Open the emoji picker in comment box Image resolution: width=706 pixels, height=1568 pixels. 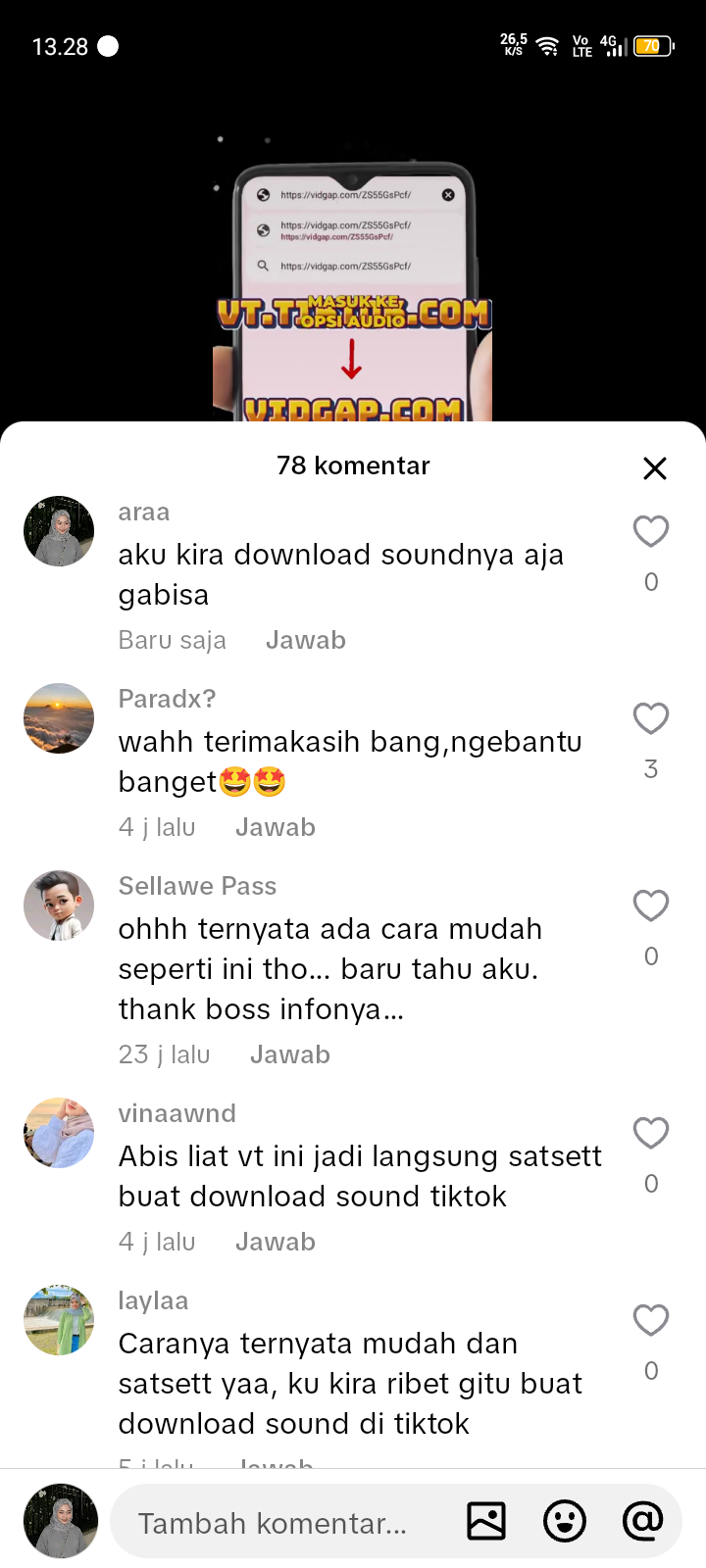[565, 1521]
